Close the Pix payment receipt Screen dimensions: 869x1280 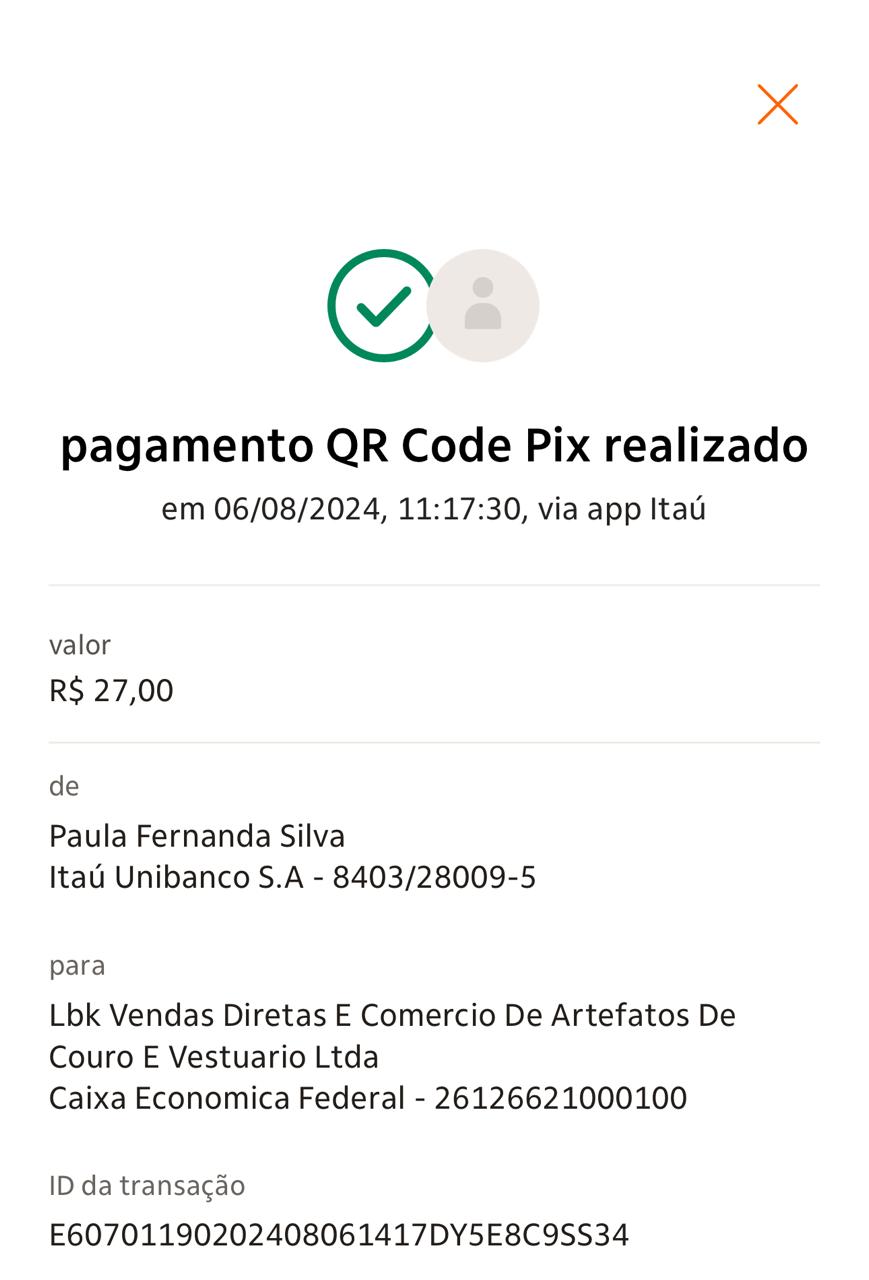click(x=777, y=104)
